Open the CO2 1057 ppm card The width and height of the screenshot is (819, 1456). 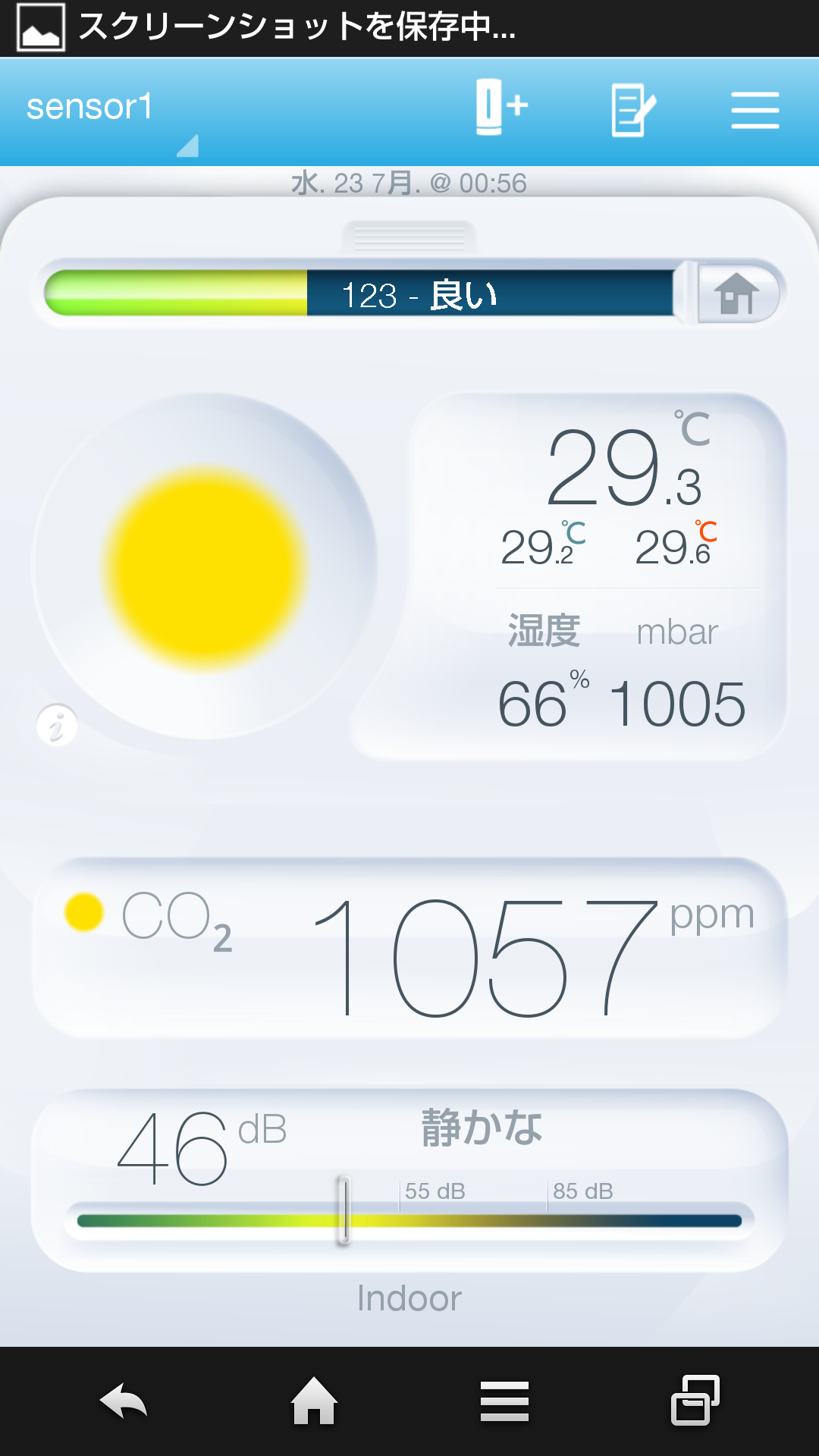(x=409, y=948)
